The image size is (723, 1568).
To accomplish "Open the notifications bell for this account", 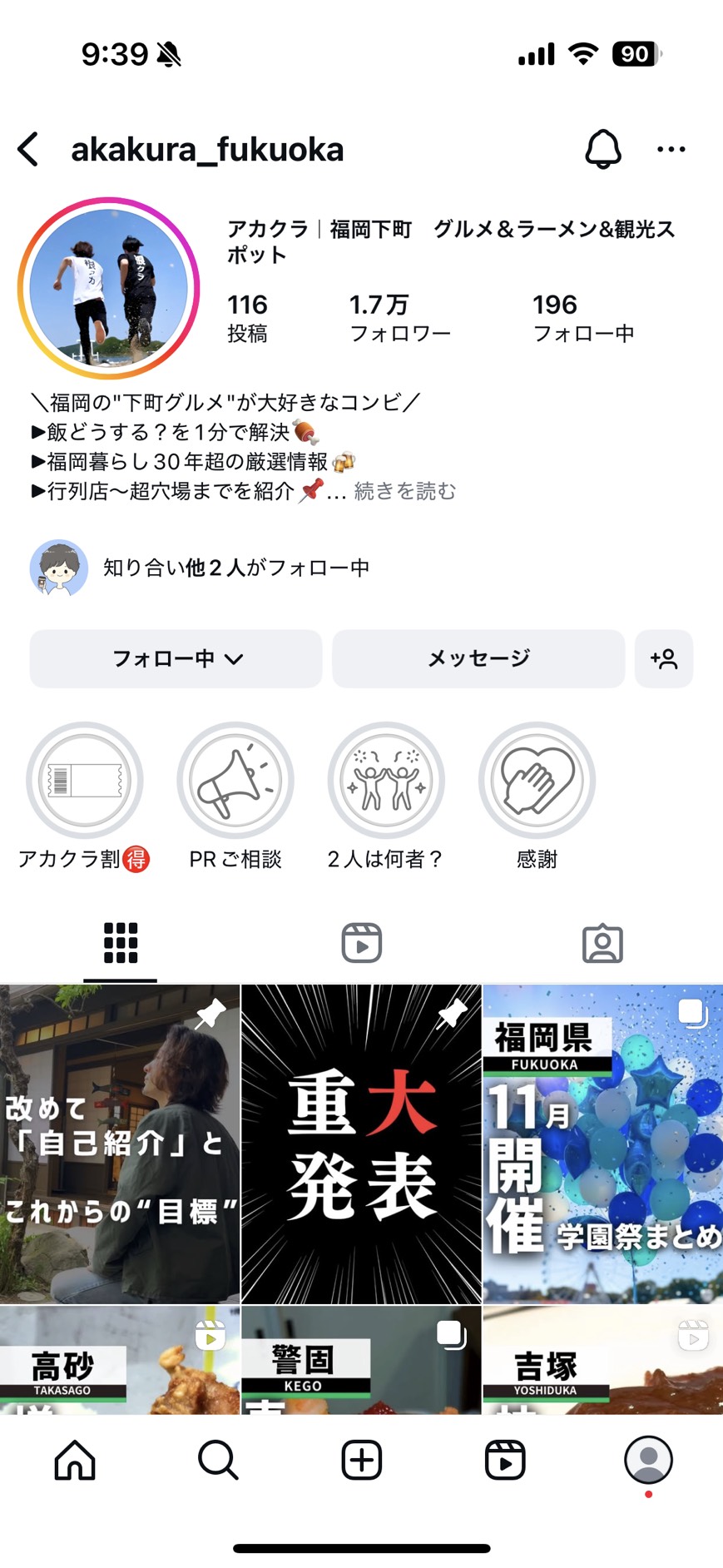I will (x=602, y=150).
